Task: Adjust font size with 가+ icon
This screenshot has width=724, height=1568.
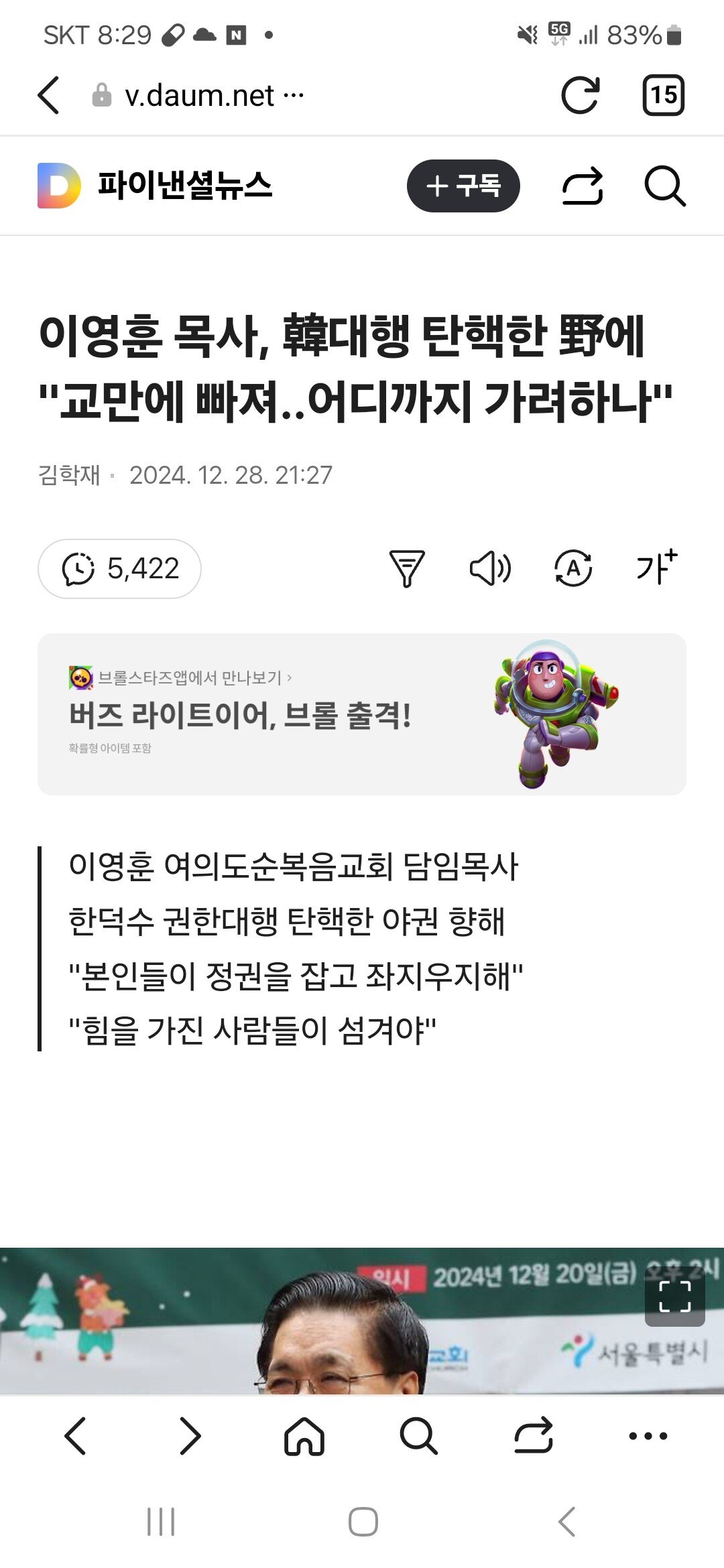Action: [656, 568]
